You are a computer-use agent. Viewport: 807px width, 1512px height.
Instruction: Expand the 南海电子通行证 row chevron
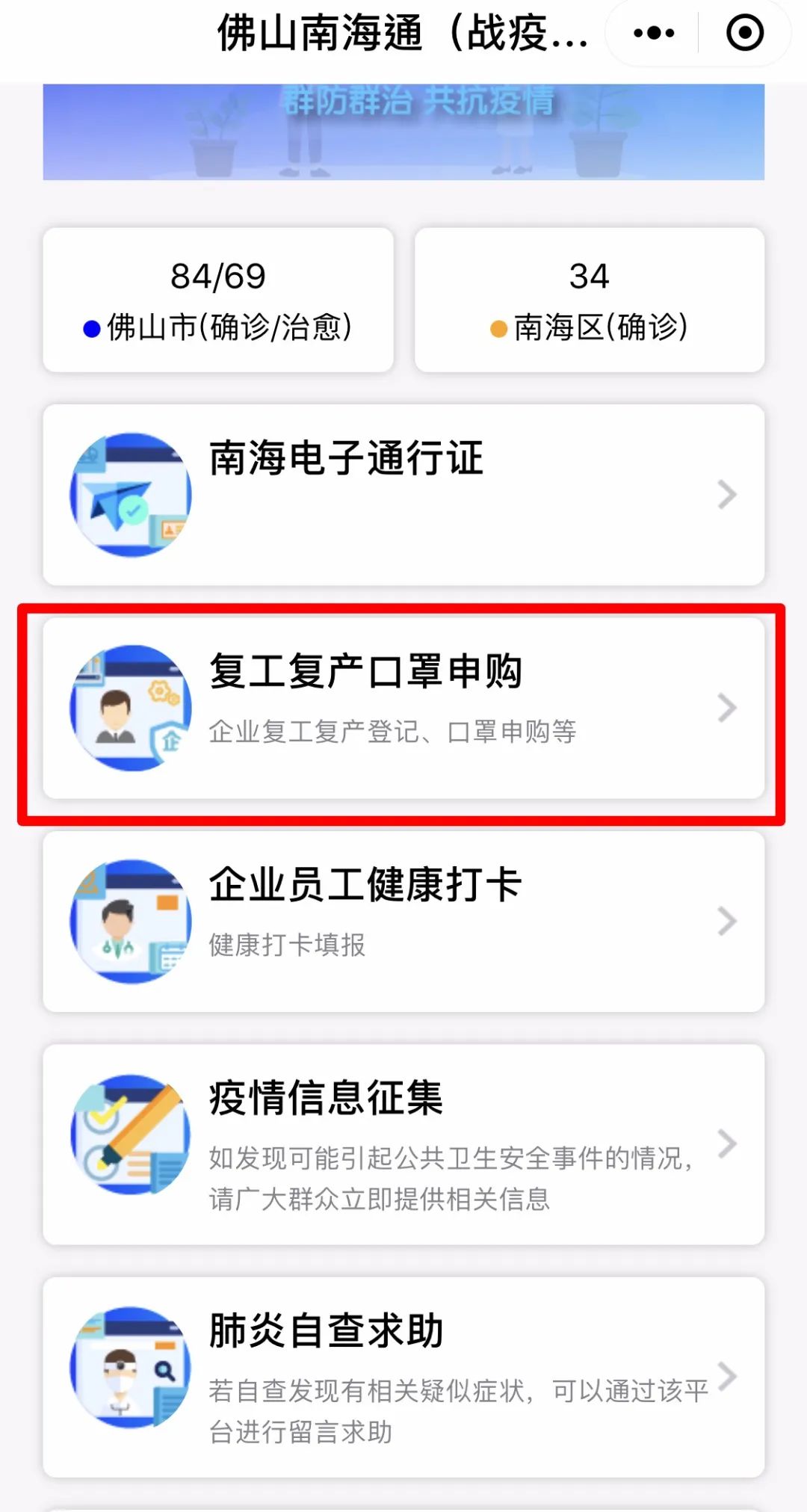726,495
